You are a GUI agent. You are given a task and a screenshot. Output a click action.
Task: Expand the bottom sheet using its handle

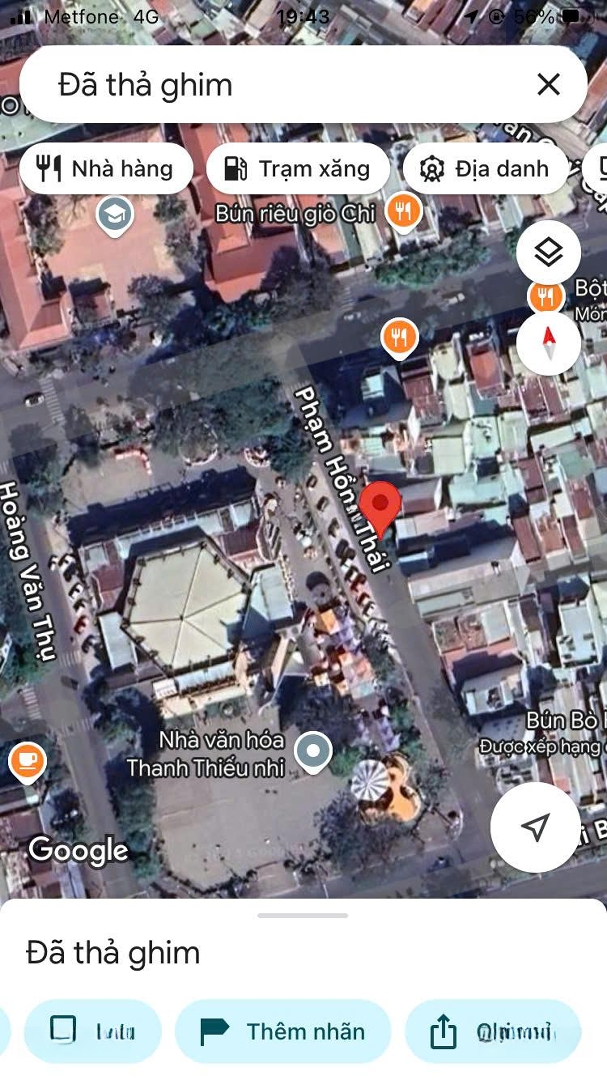[303, 915]
